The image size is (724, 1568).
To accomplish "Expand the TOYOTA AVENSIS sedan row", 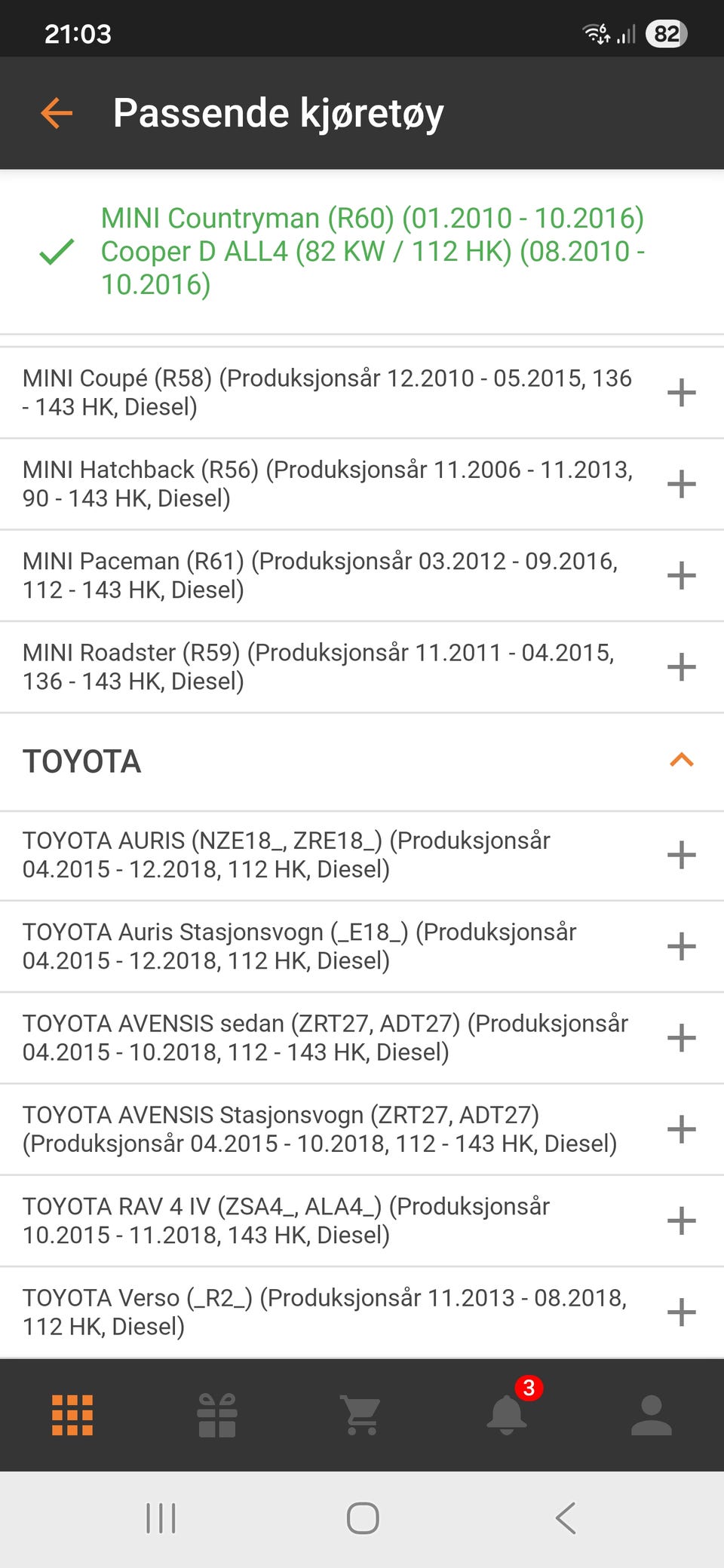I will point(681,1038).
